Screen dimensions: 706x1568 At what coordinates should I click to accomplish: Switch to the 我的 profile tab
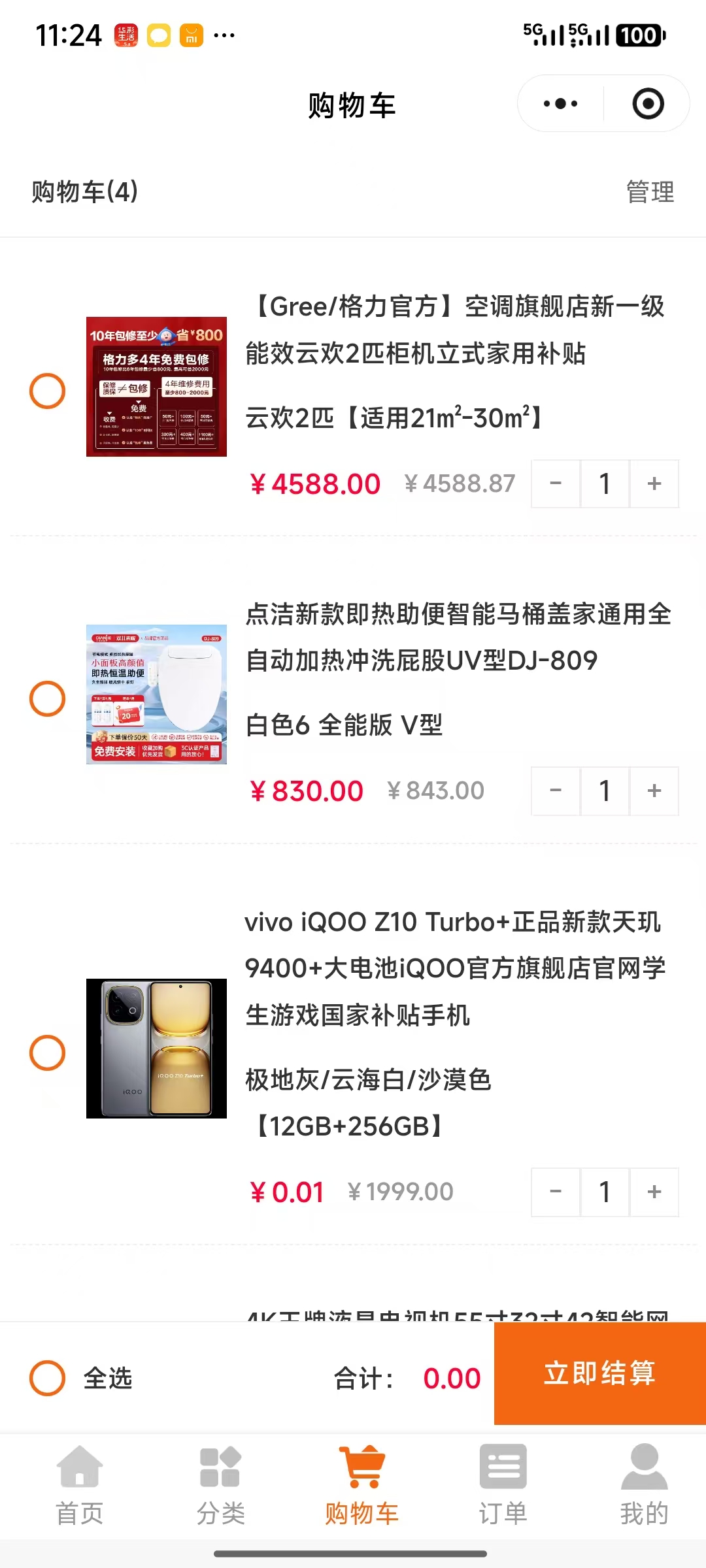(x=644, y=1484)
